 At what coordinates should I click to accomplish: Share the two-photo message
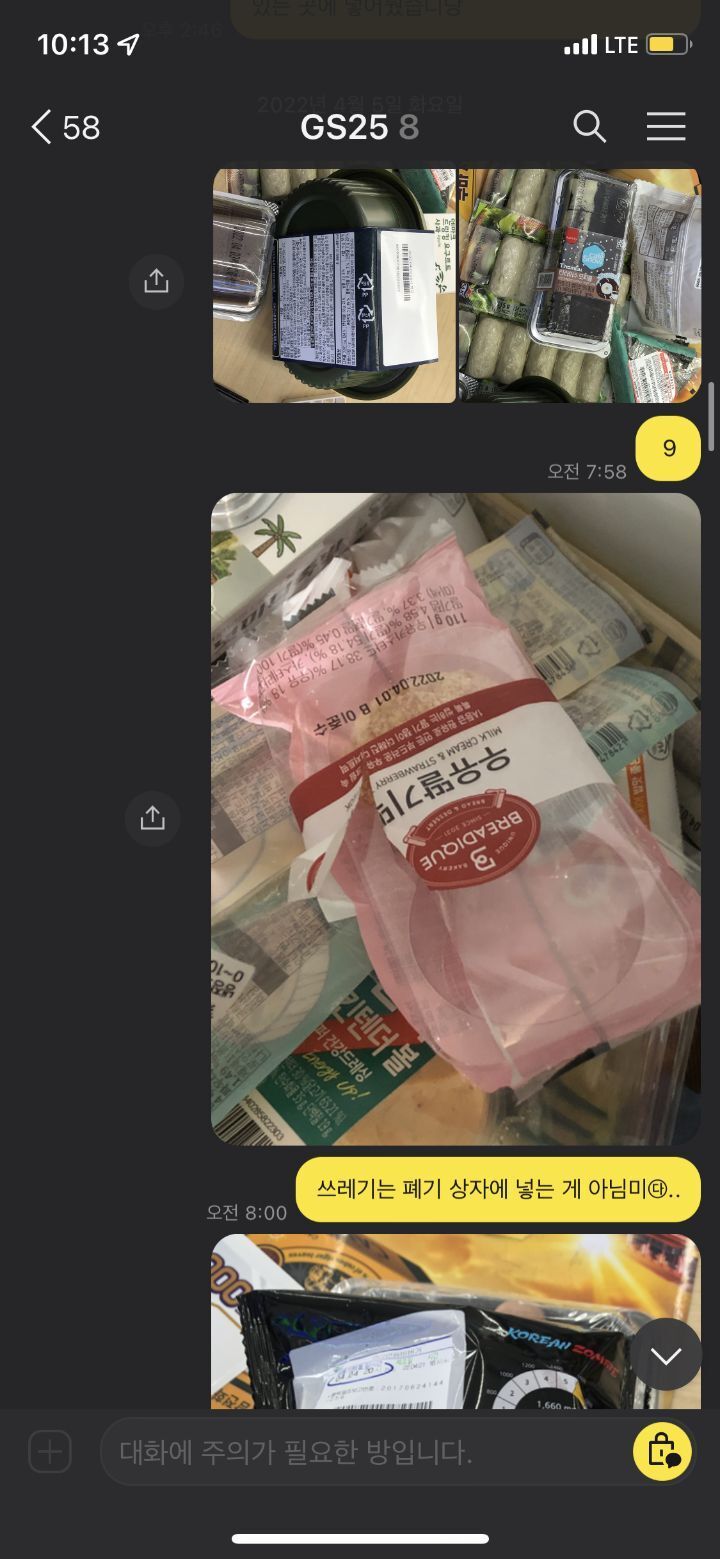(x=156, y=281)
